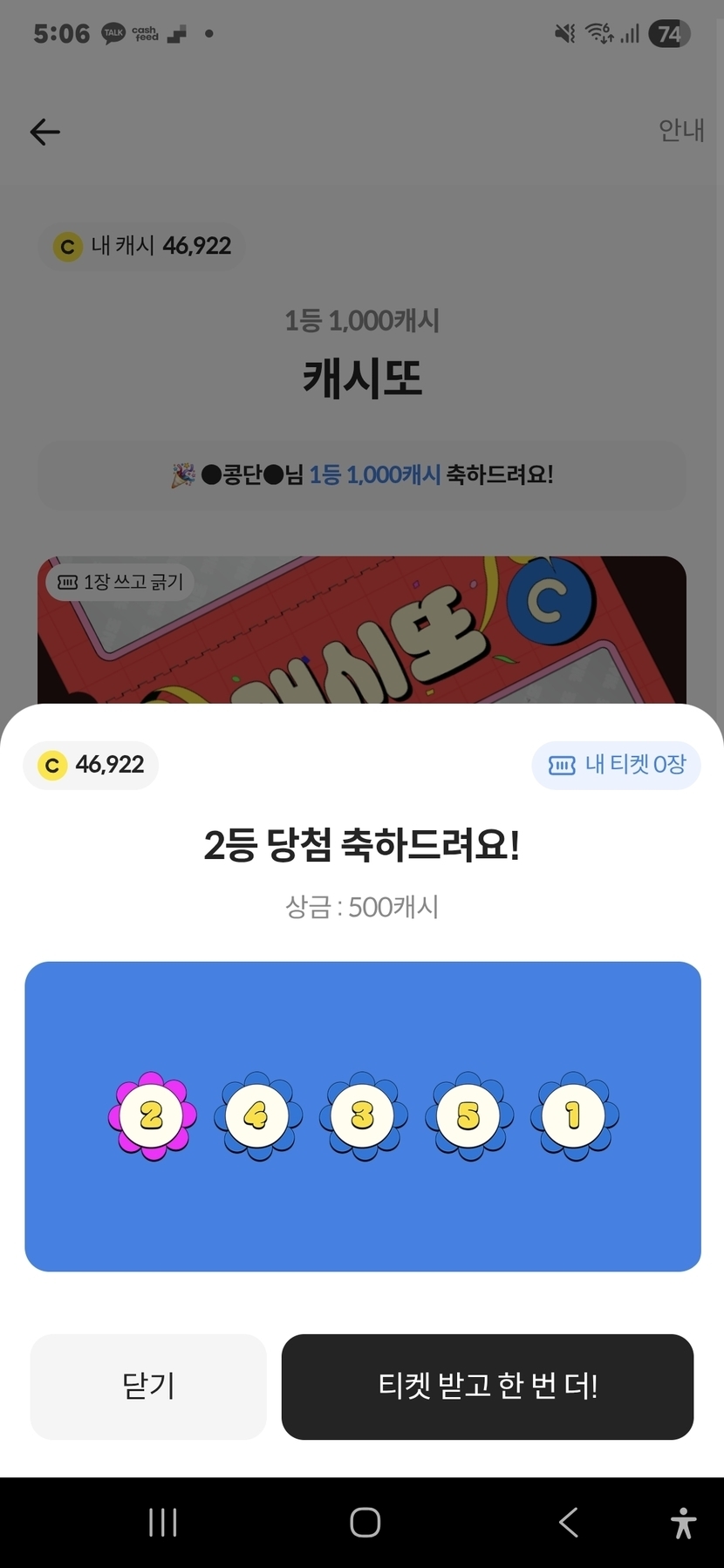The height and width of the screenshot is (1568, 724).
Task: Go to the home screen
Action: (x=365, y=1523)
